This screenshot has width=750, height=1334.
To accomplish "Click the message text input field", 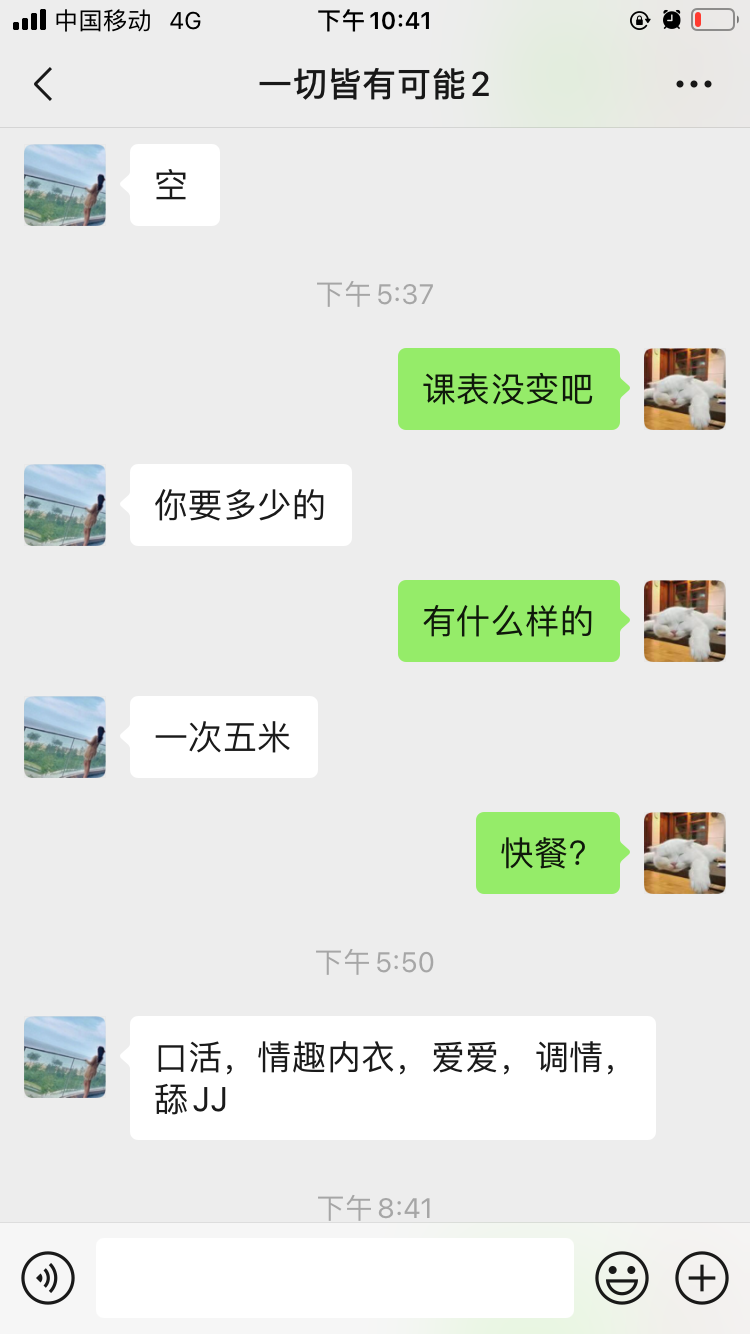I will pos(335,1277).
